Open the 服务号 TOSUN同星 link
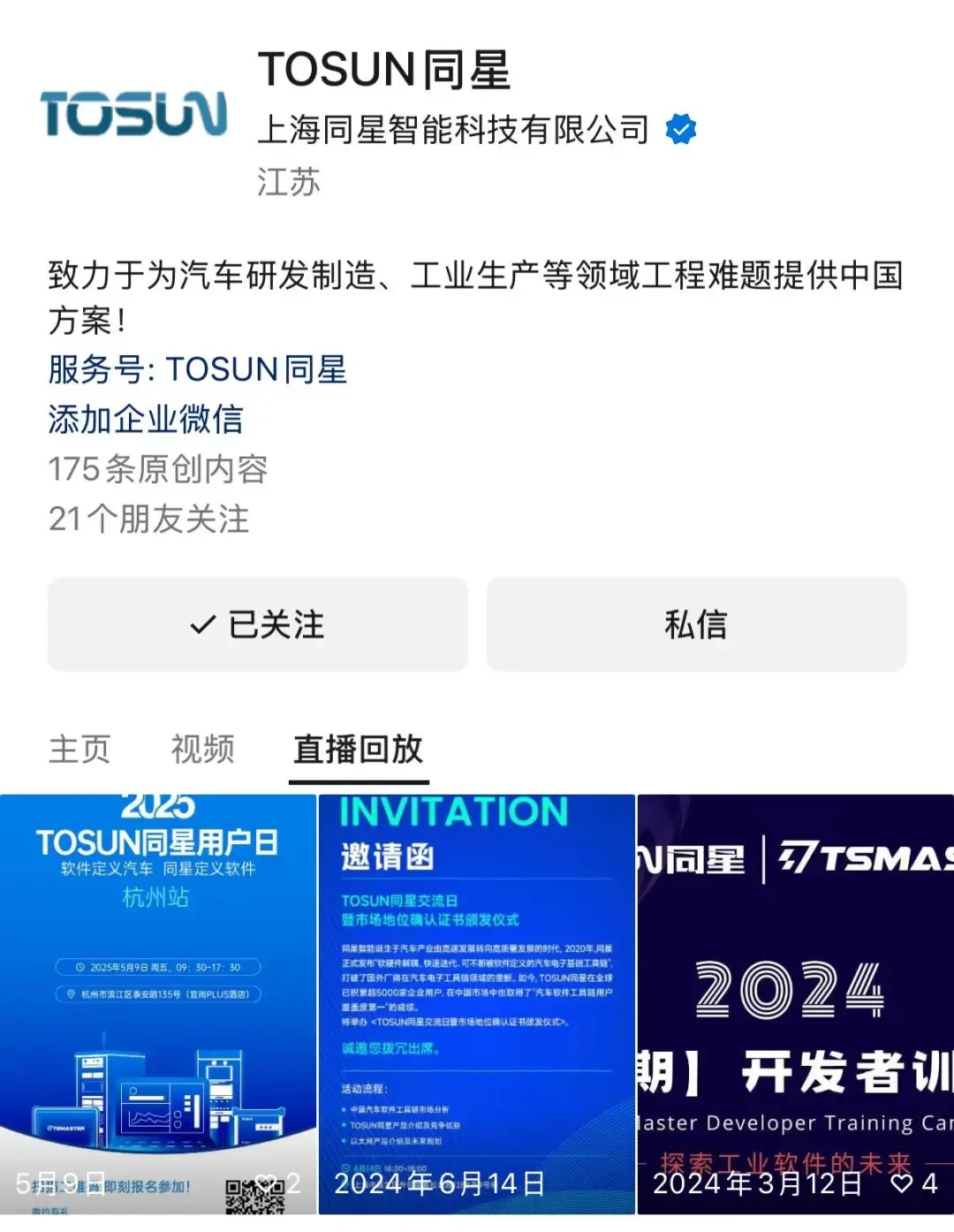954x1232 pixels. click(x=197, y=370)
